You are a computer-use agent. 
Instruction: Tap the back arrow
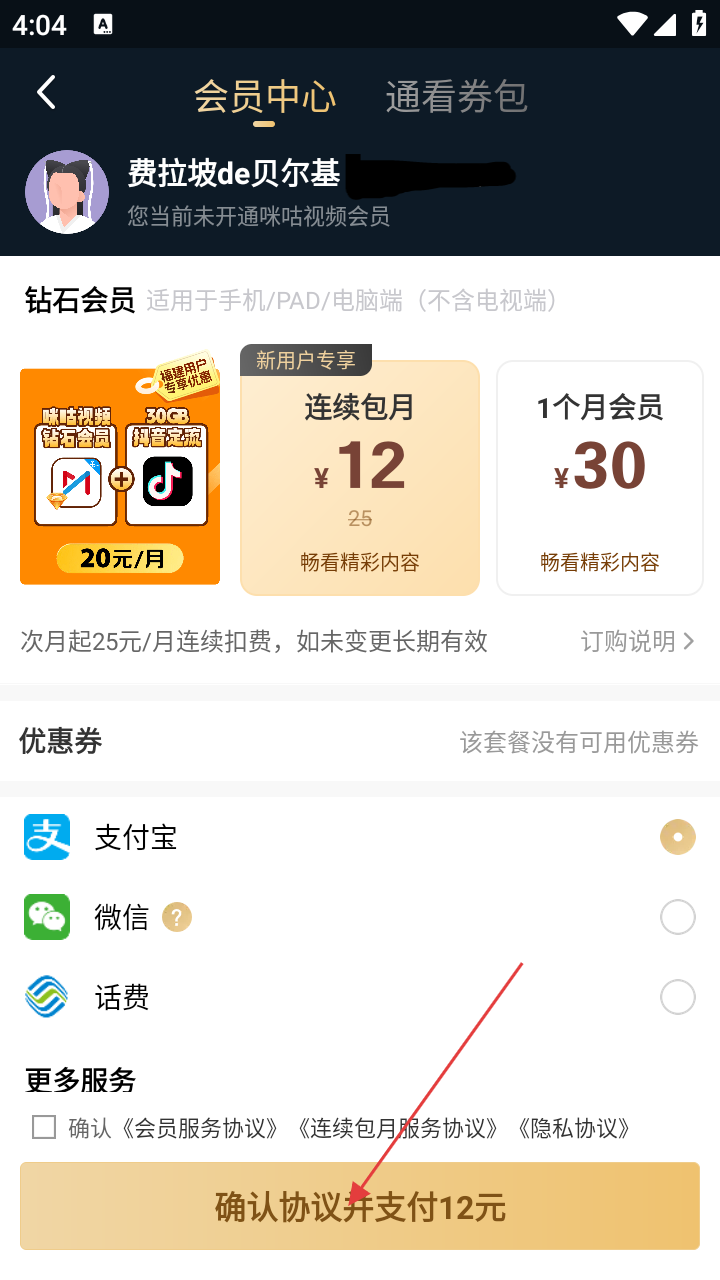(x=46, y=93)
